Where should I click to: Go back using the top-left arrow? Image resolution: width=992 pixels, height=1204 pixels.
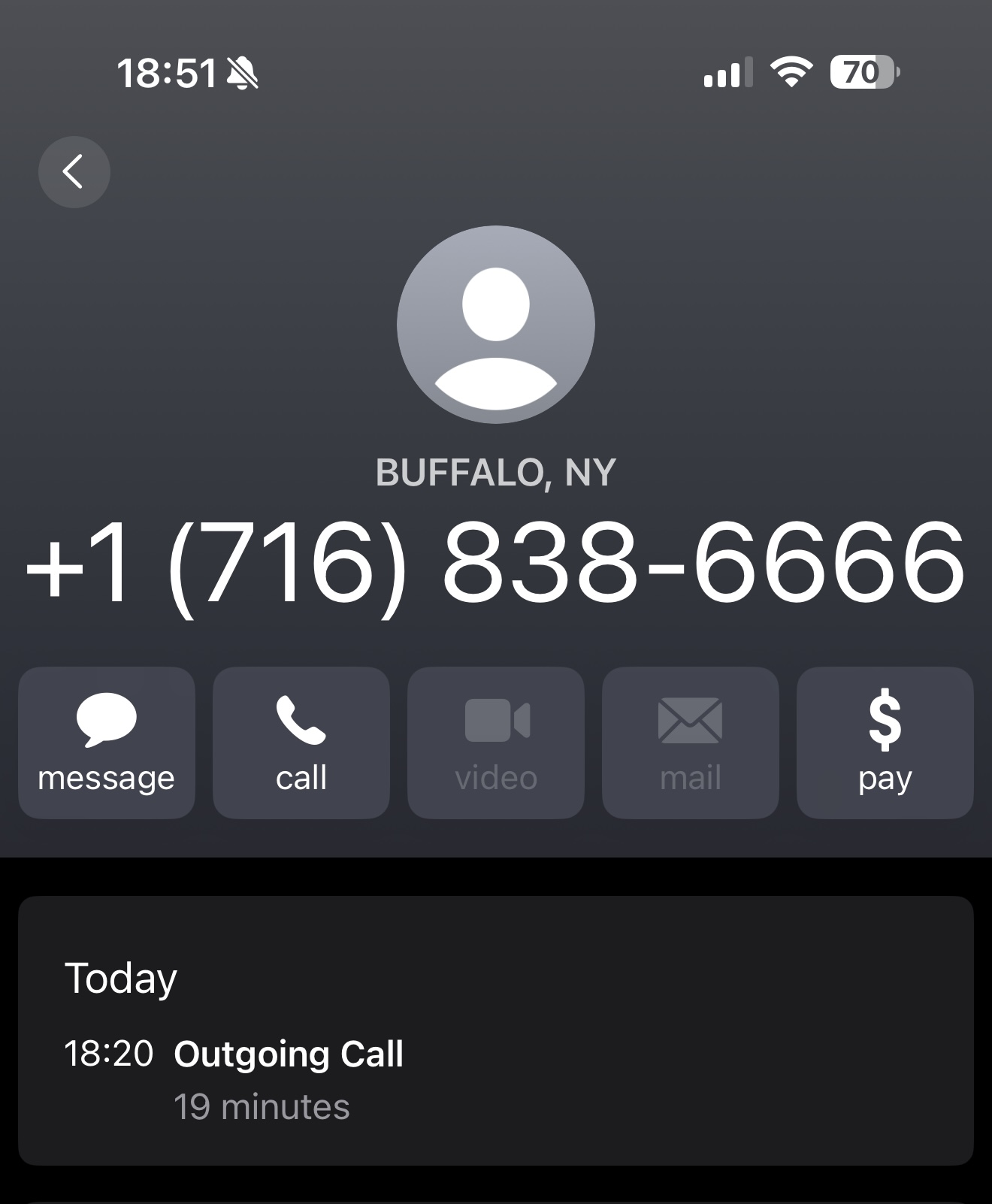[x=74, y=172]
